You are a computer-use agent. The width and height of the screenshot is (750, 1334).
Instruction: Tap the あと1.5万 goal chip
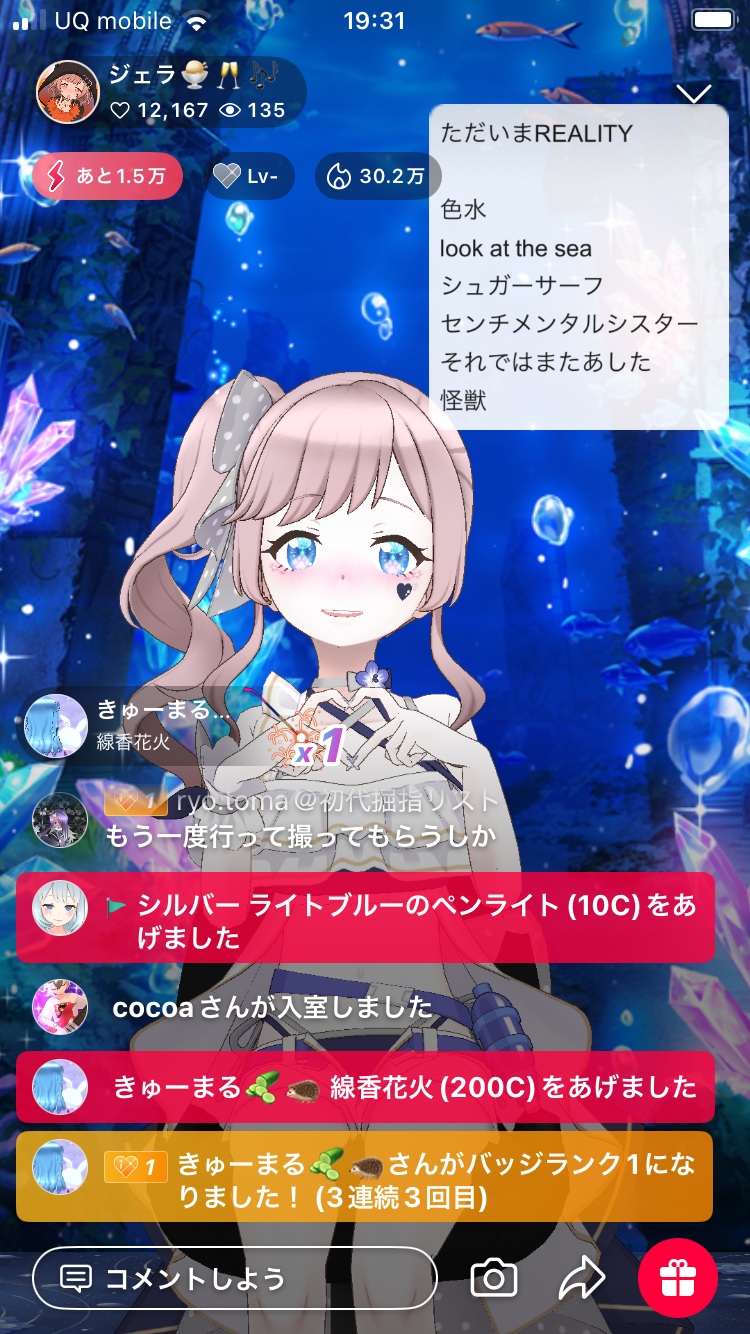108,177
